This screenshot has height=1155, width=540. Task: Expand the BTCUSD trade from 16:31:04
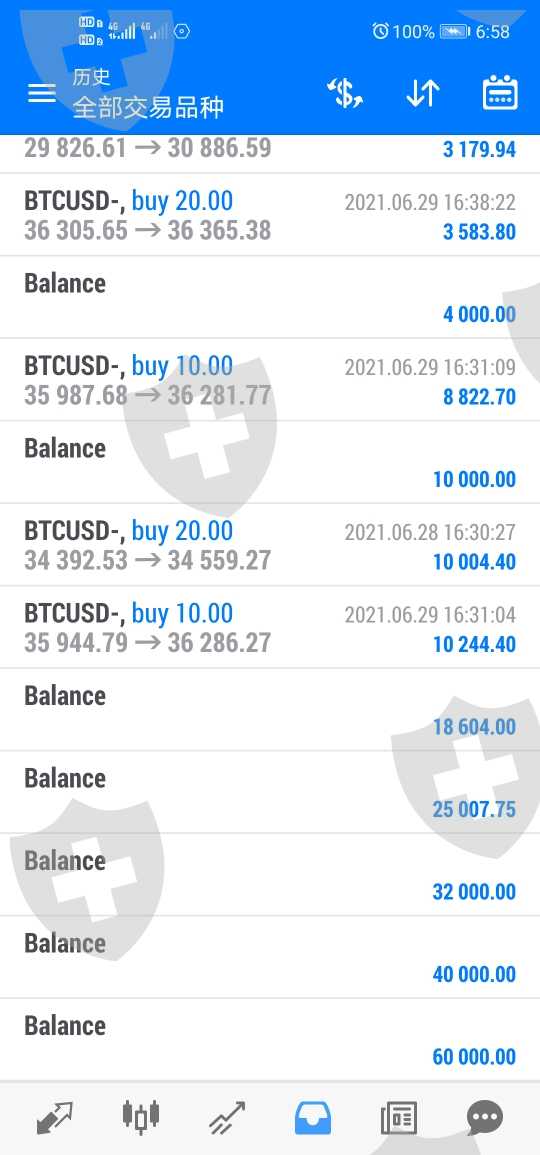[270, 628]
